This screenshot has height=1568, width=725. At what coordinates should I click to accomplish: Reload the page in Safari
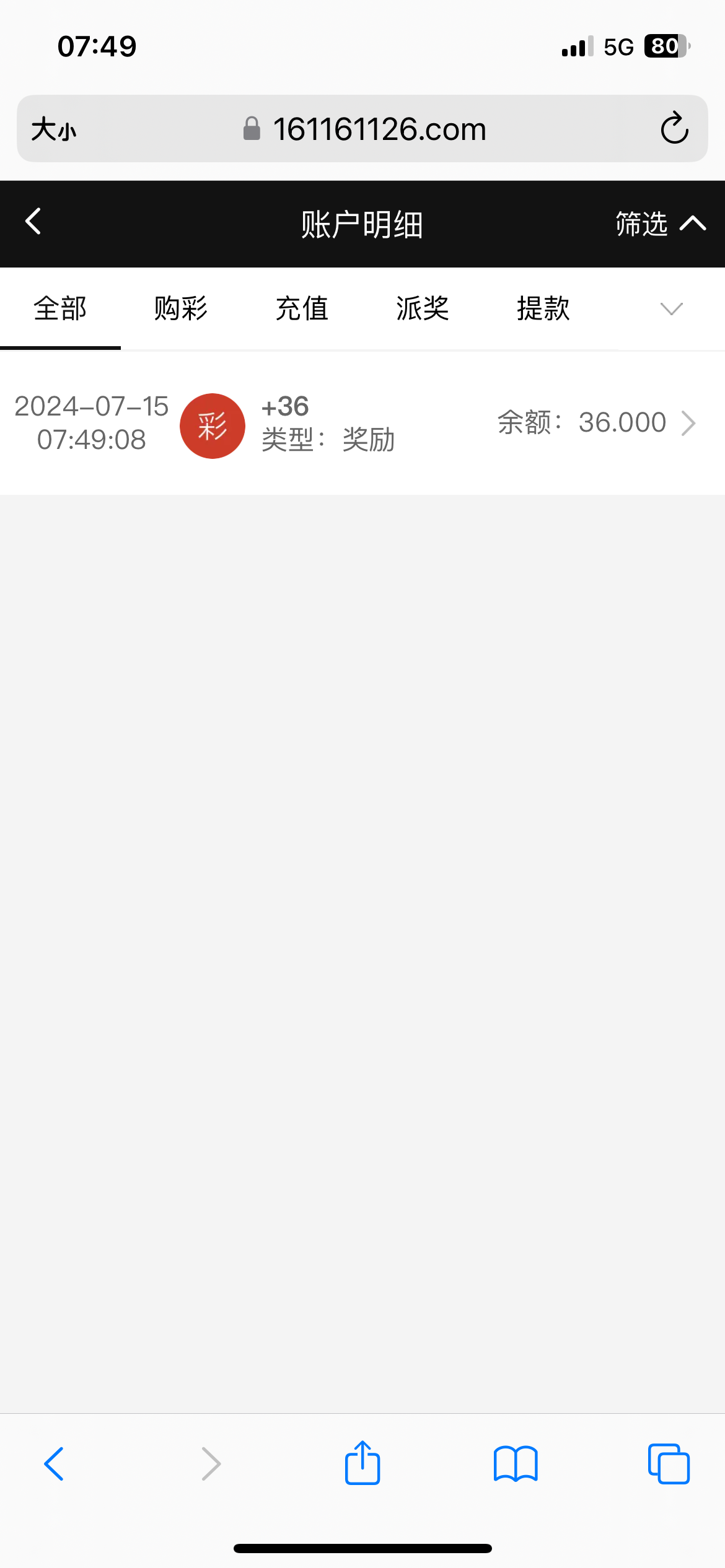click(x=674, y=129)
